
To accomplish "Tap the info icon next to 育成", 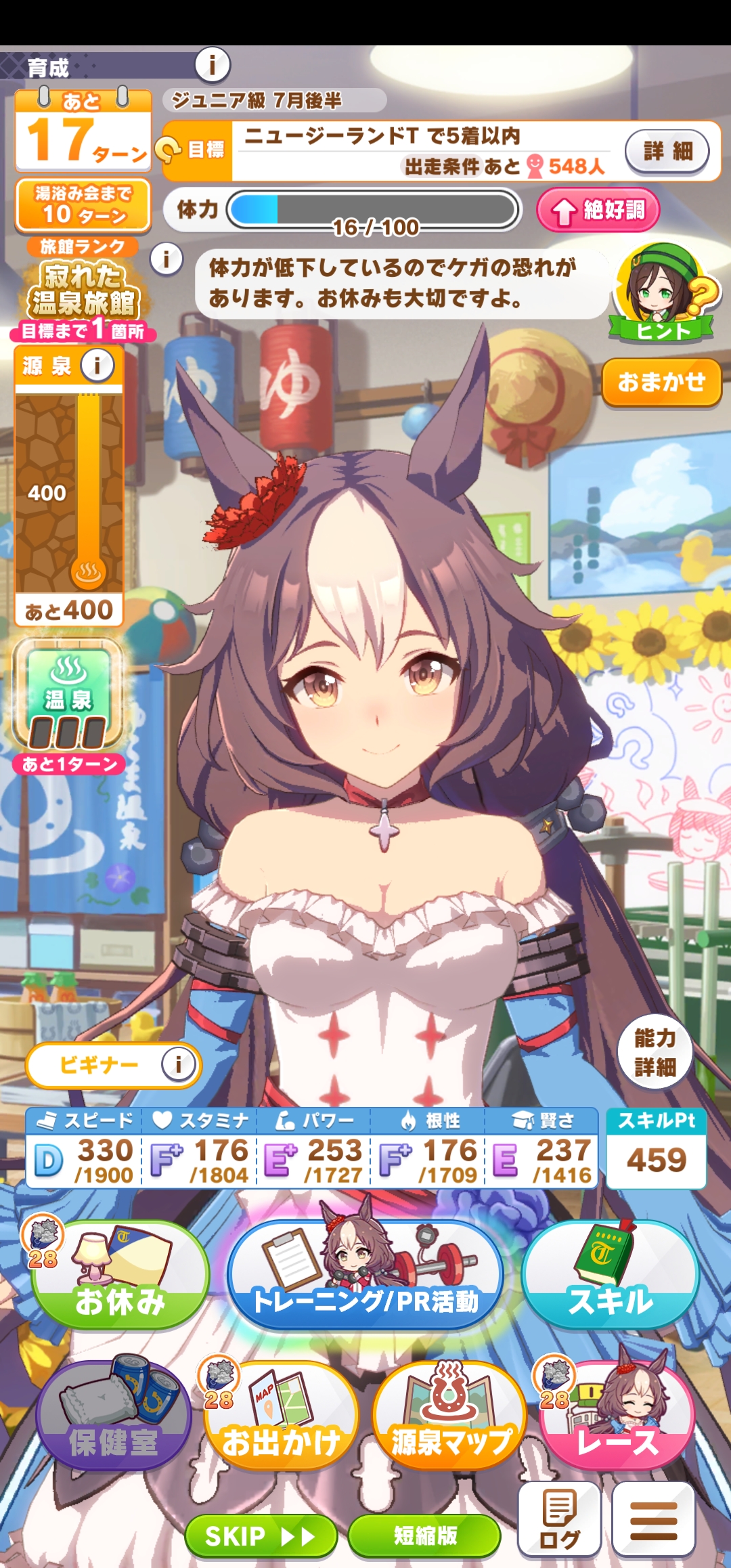I will (x=213, y=65).
